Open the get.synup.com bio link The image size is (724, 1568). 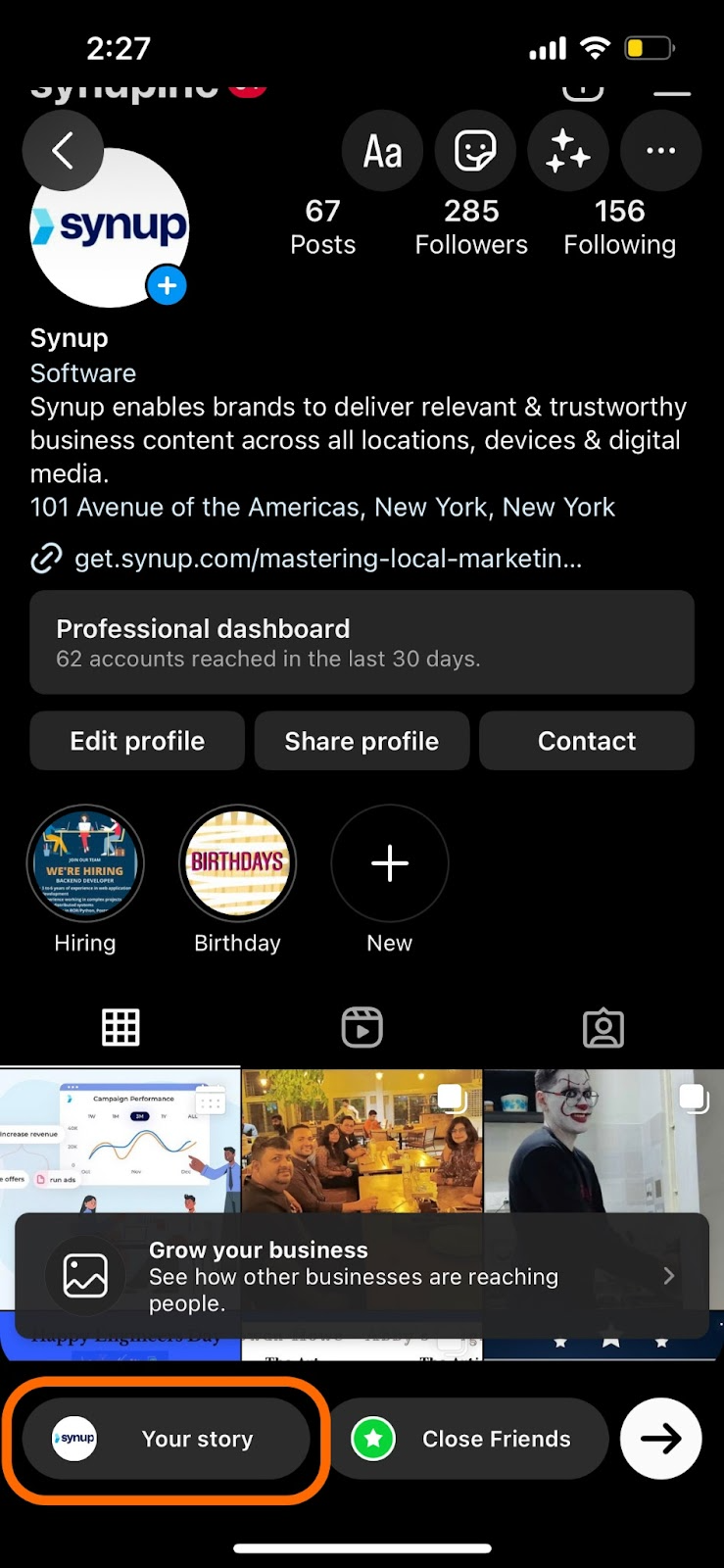(x=327, y=559)
